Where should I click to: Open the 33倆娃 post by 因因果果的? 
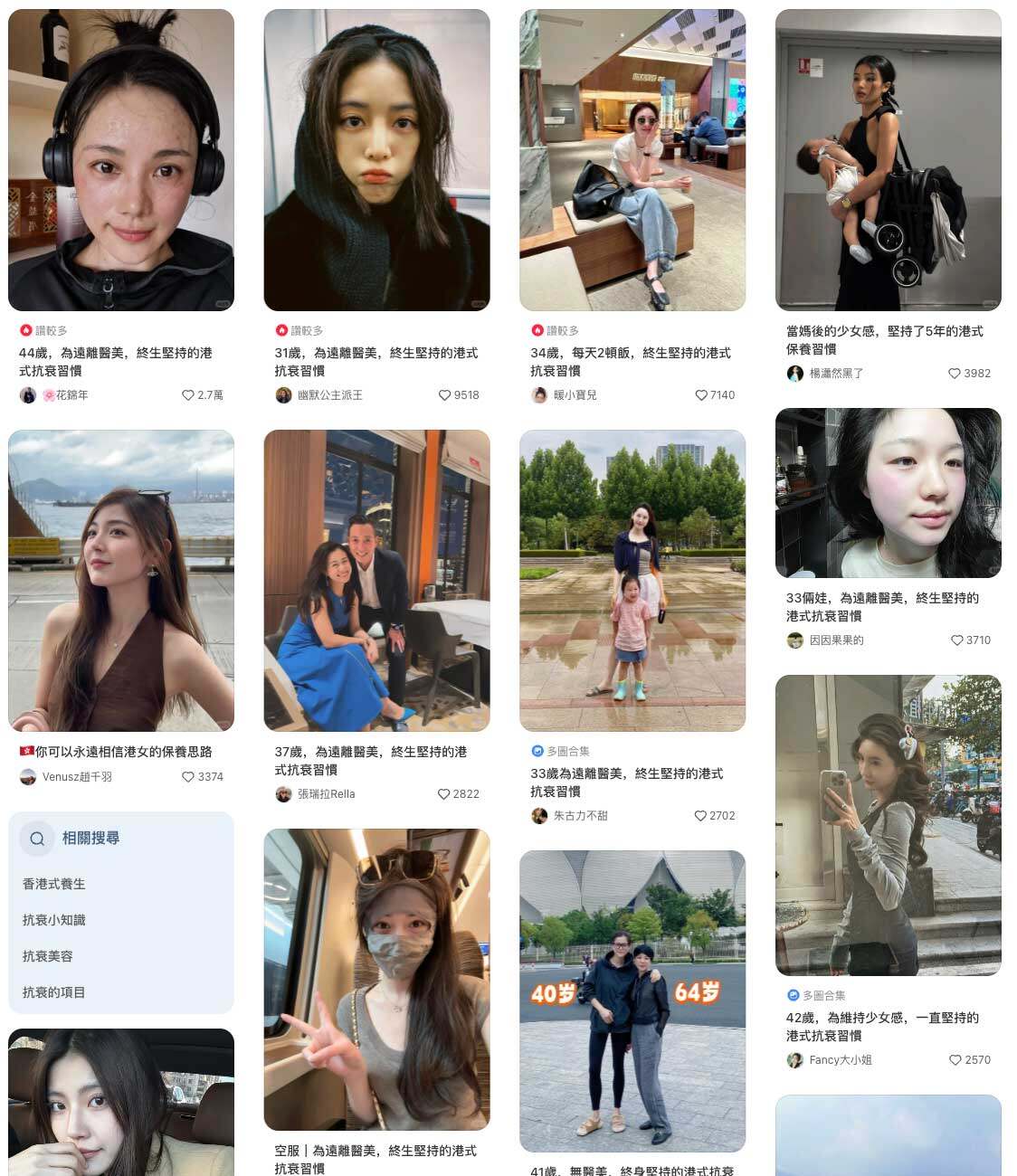pyautogui.click(x=888, y=493)
